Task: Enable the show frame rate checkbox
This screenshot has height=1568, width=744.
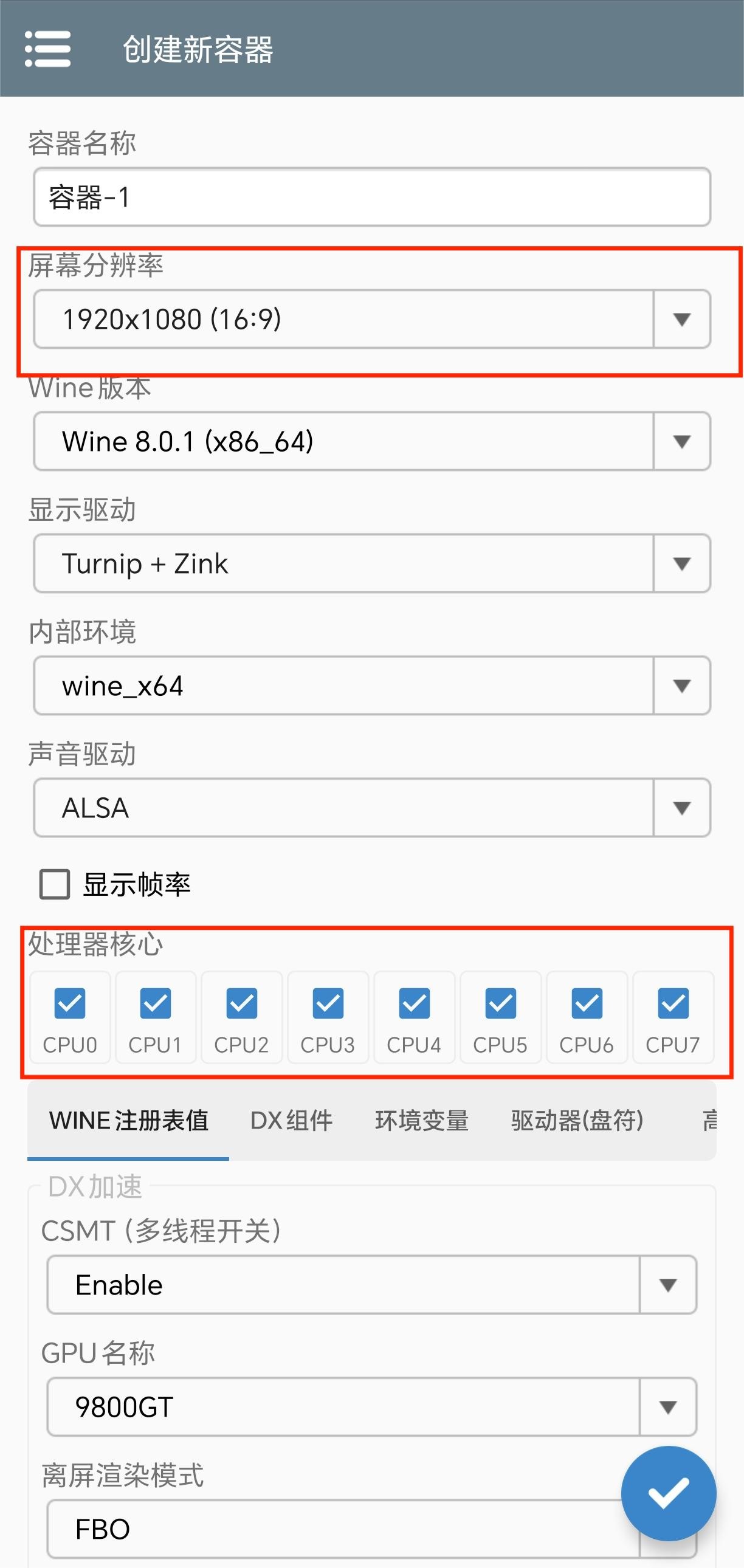Action: coord(55,884)
